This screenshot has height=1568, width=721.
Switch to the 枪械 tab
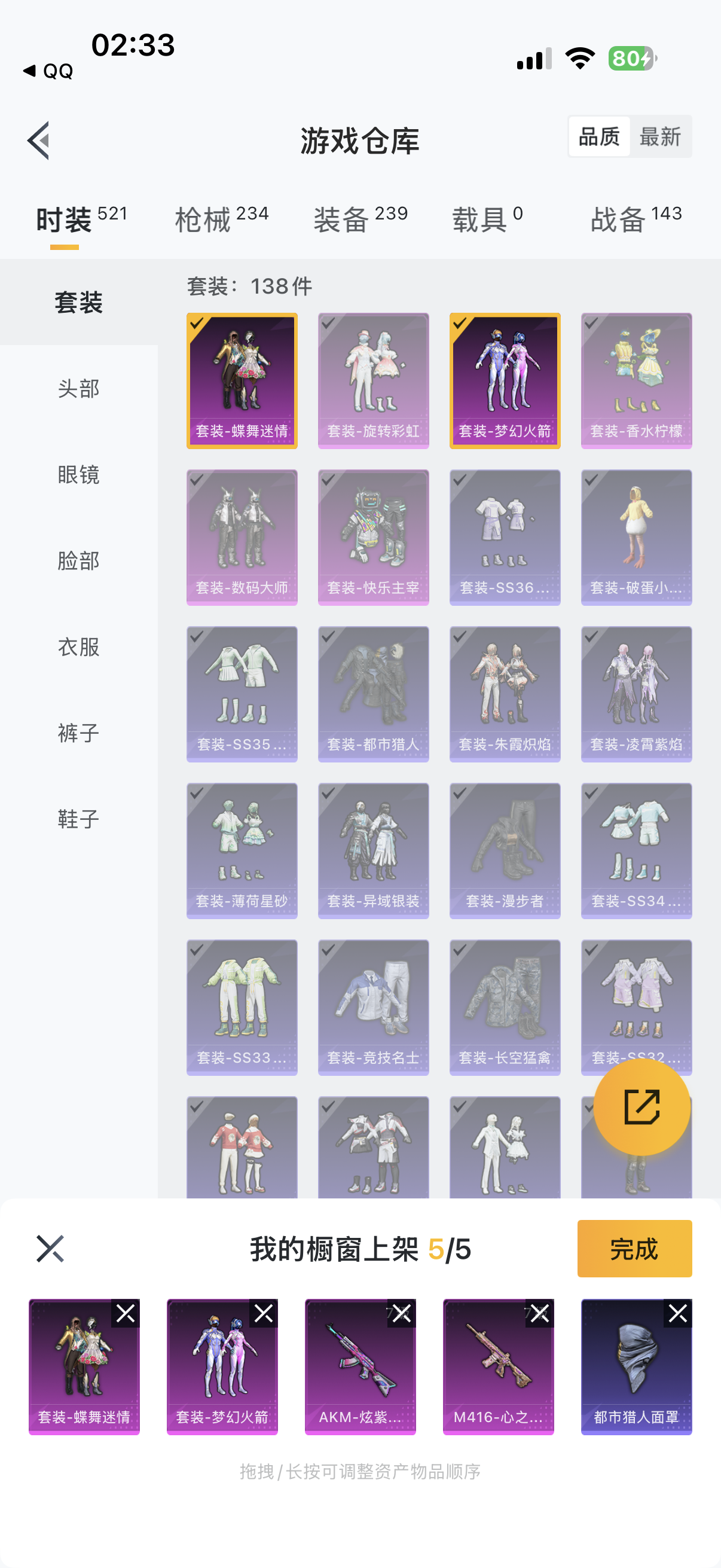click(221, 218)
